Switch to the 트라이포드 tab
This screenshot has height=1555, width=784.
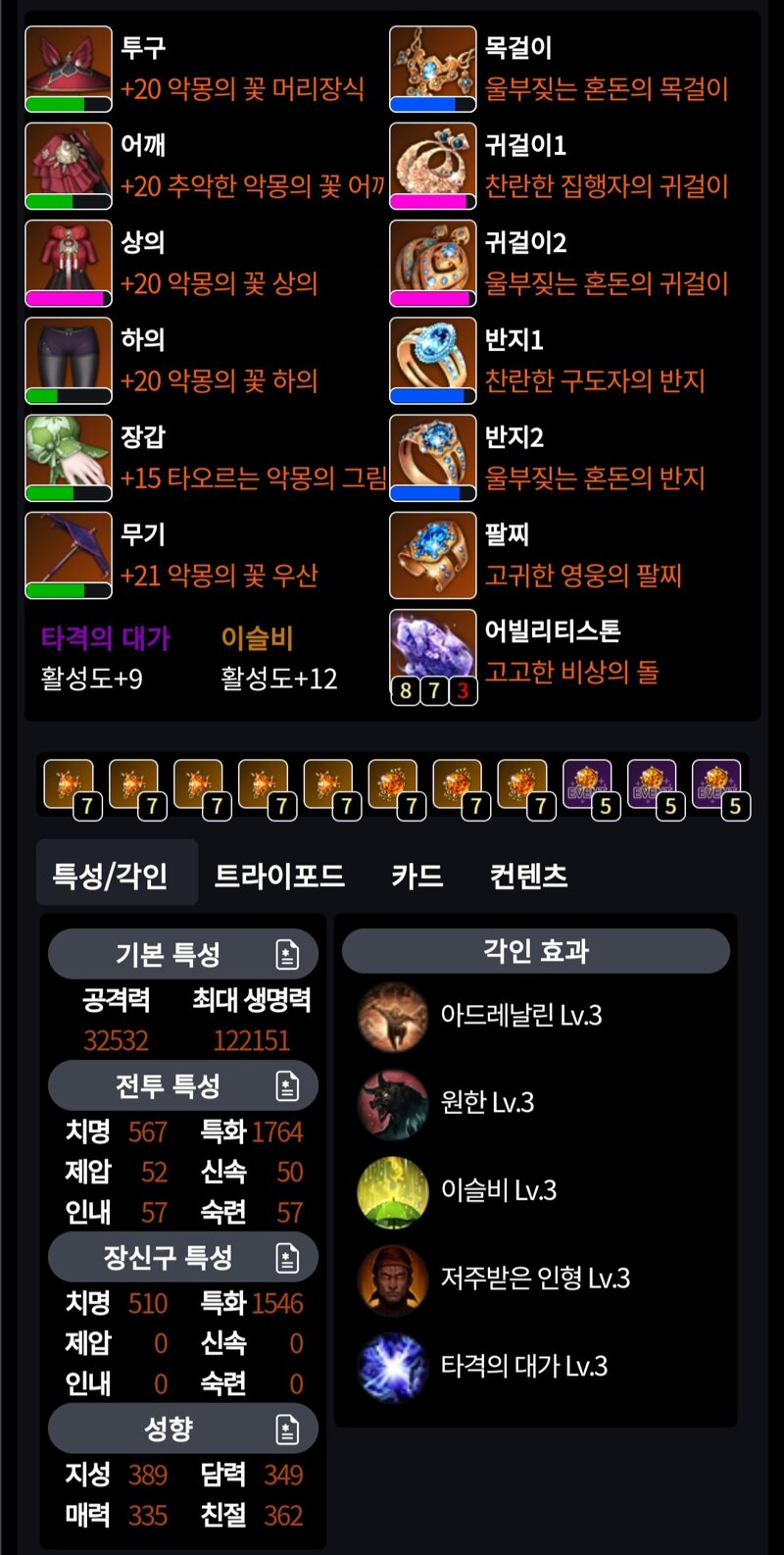point(279,876)
